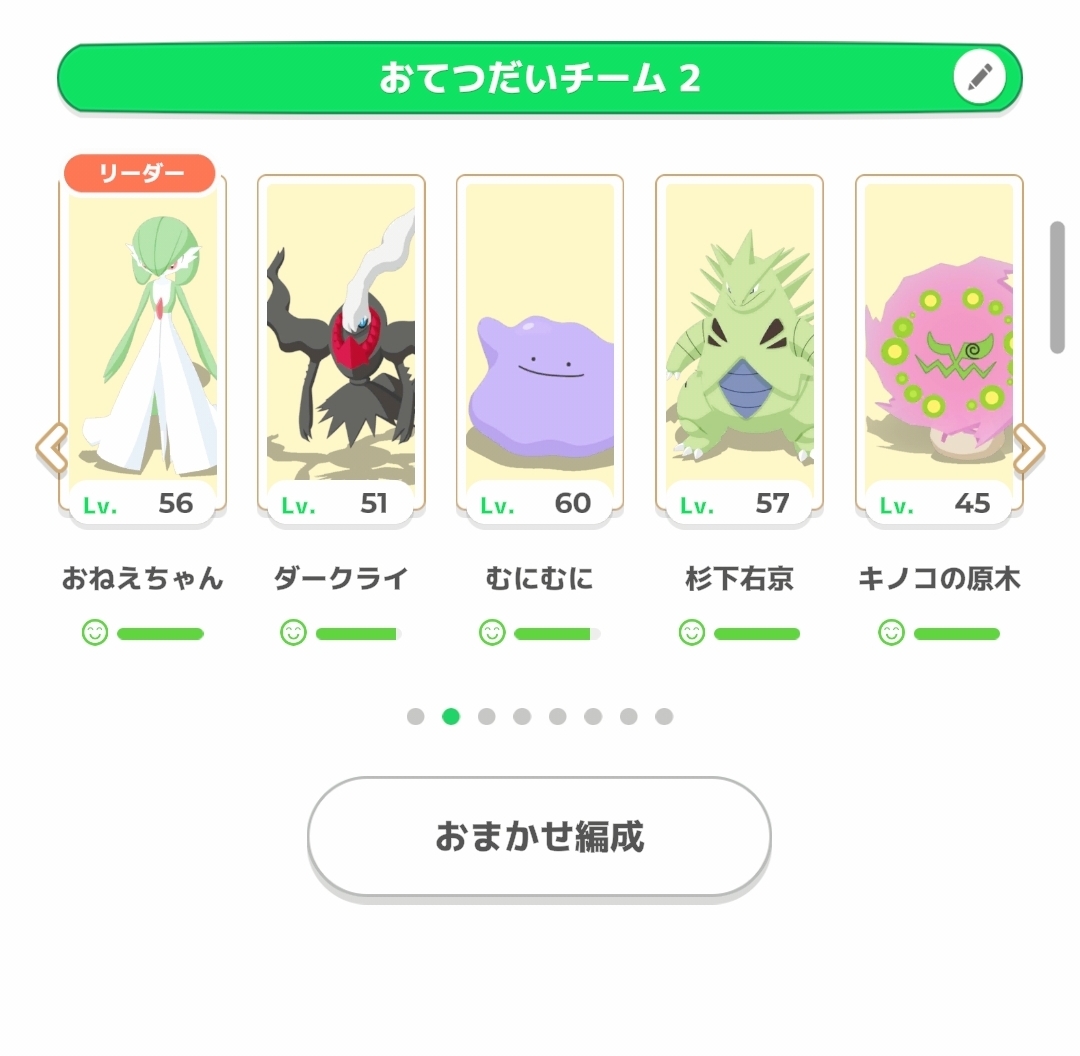
Task: Jump to the last team page dot
Action: [x=664, y=716]
